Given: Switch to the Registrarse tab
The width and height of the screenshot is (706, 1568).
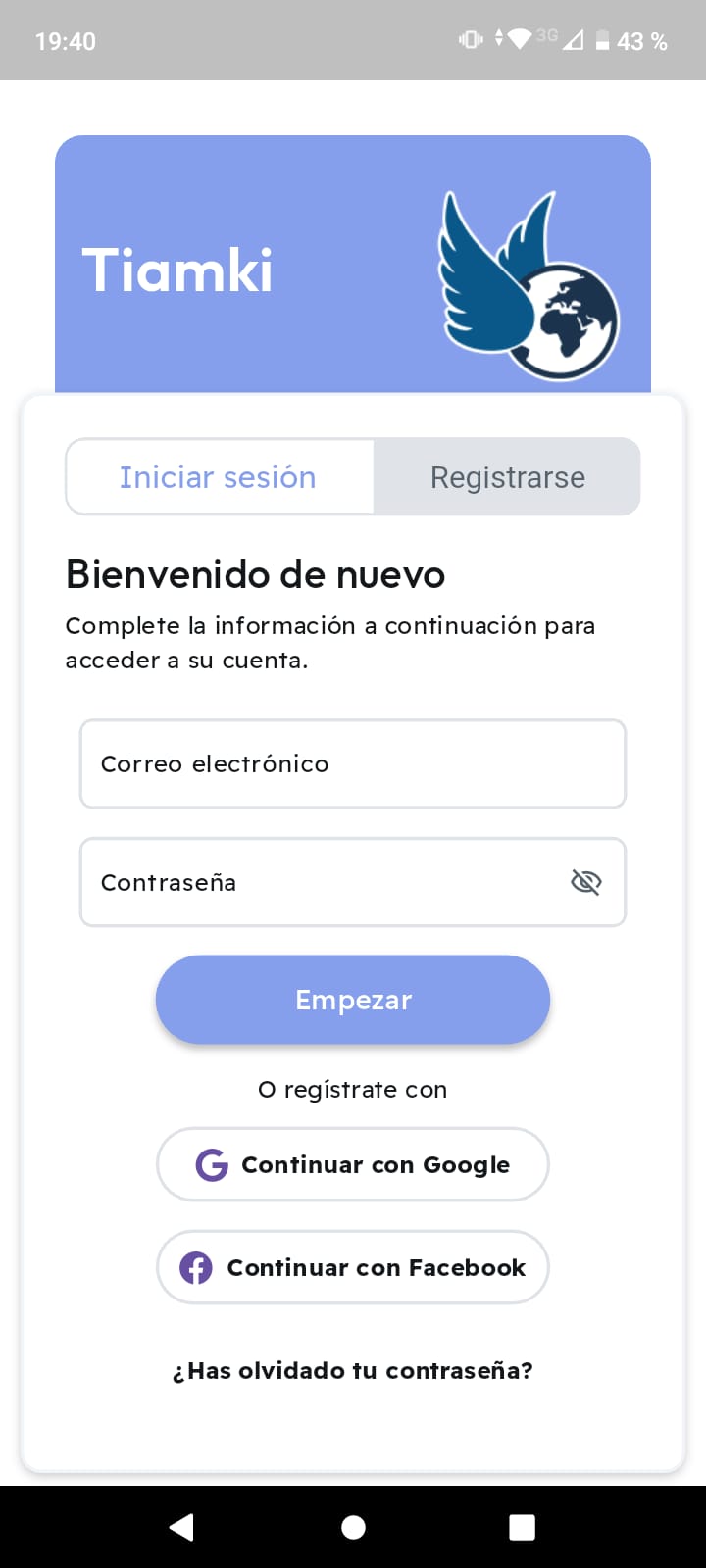Looking at the screenshot, I should coord(507,477).
